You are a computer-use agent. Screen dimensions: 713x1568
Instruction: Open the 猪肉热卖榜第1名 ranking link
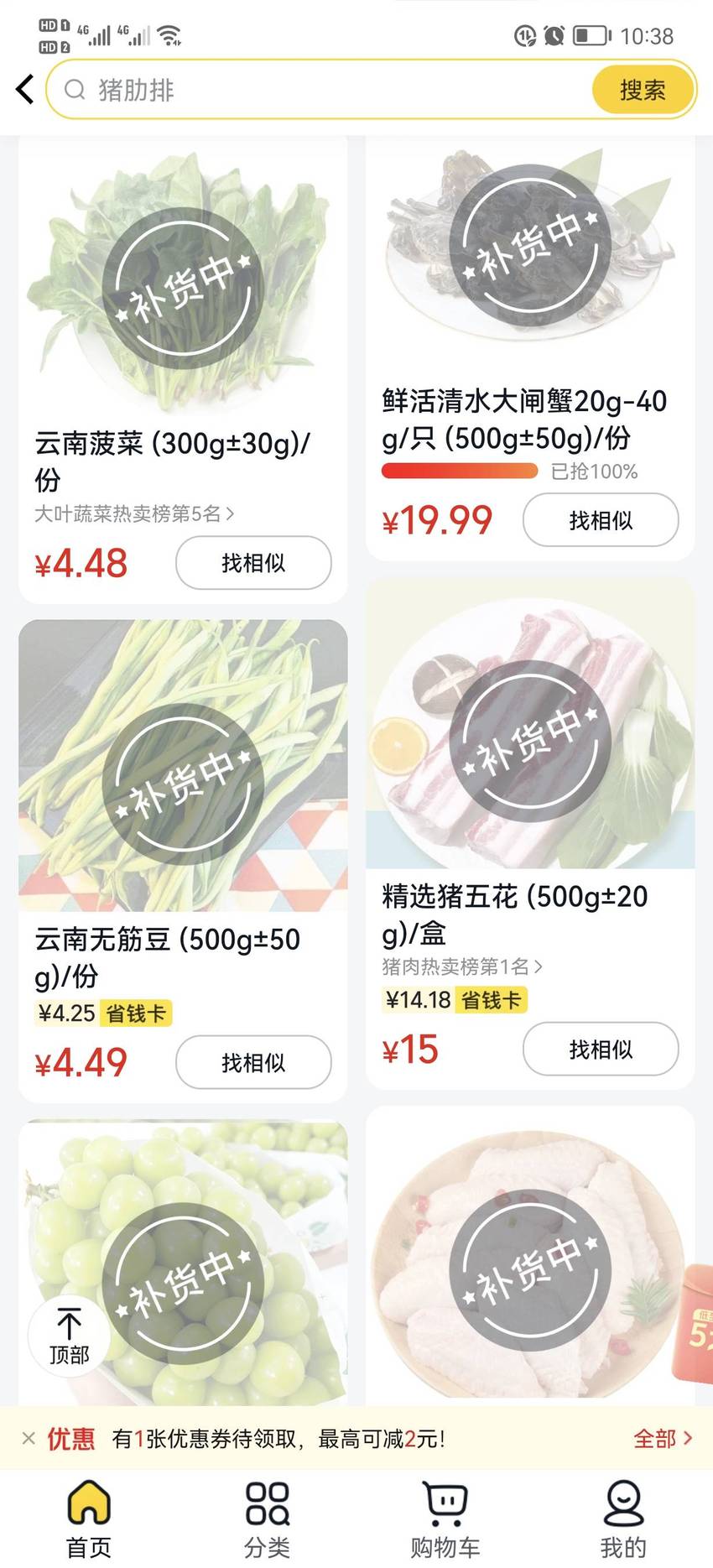tap(462, 966)
